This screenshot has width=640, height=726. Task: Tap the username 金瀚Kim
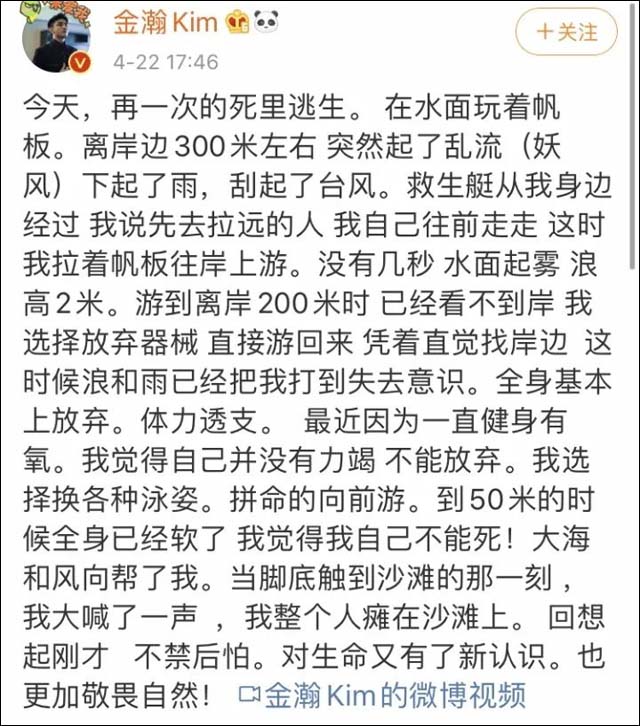click(x=164, y=23)
